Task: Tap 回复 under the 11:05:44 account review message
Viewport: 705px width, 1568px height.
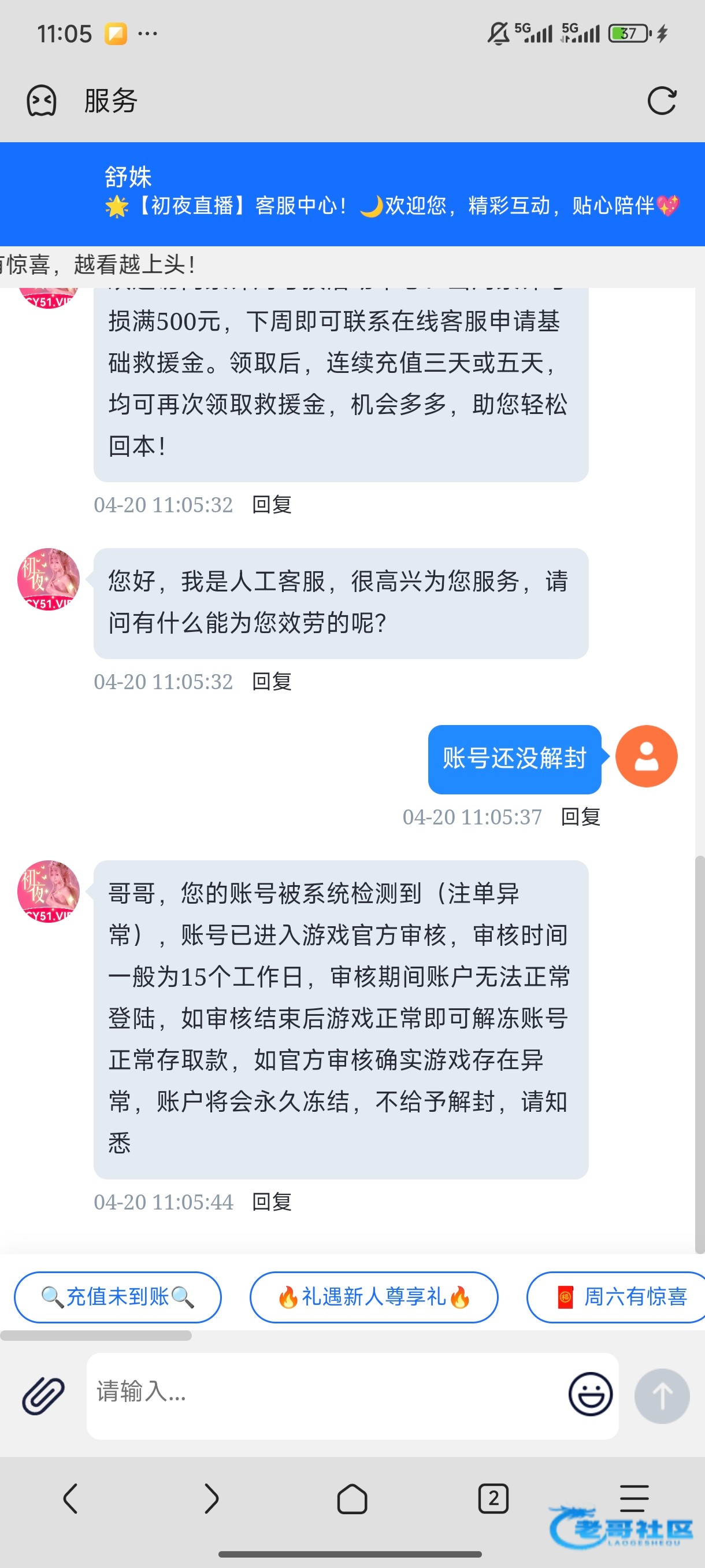Action: point(272,1201)
